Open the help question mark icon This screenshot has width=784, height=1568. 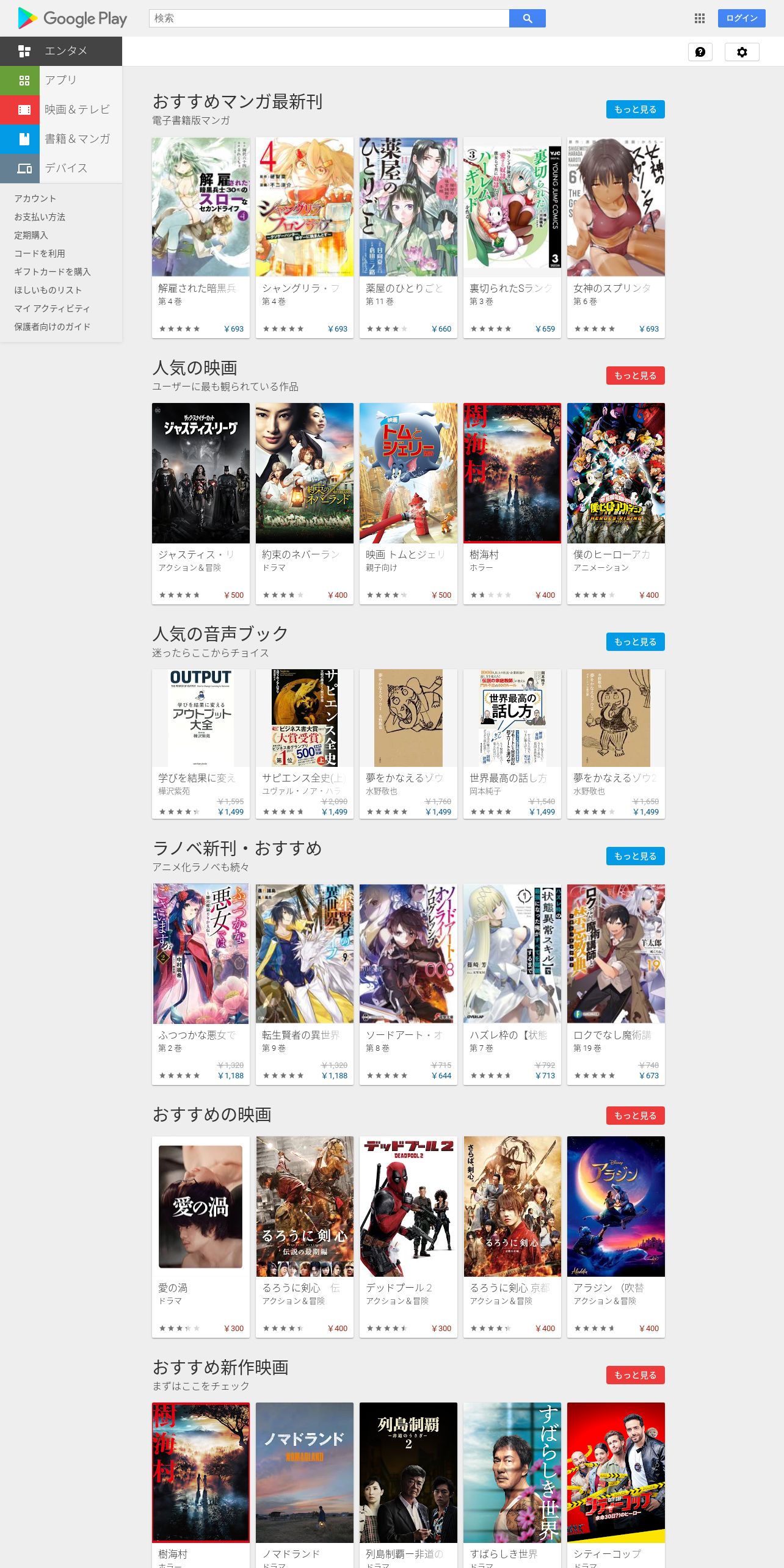point(700,52)
